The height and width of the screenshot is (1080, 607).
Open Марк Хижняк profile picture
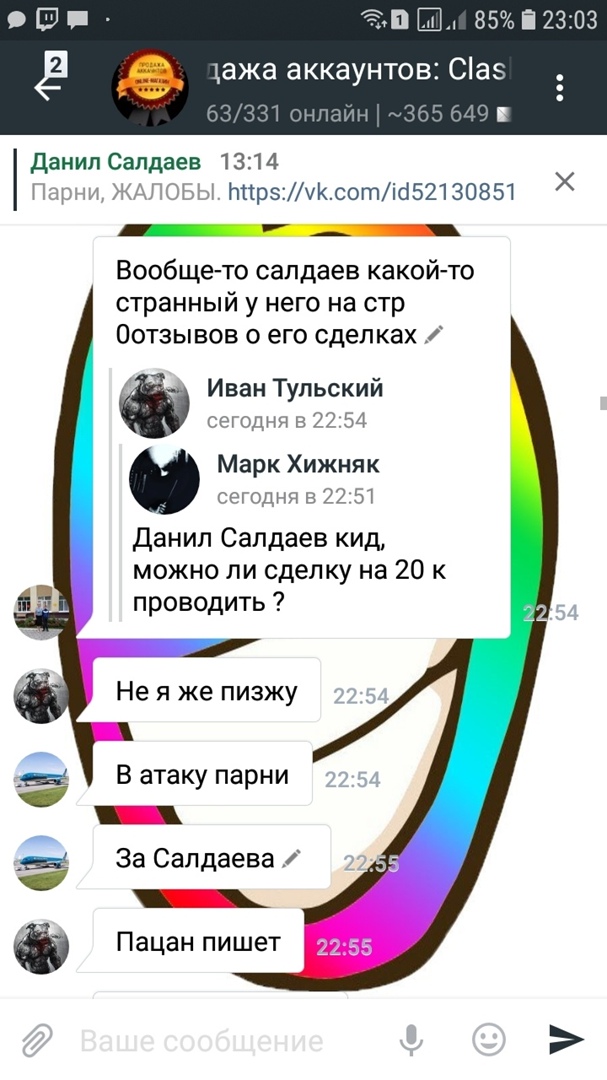[x=165, y=479]
